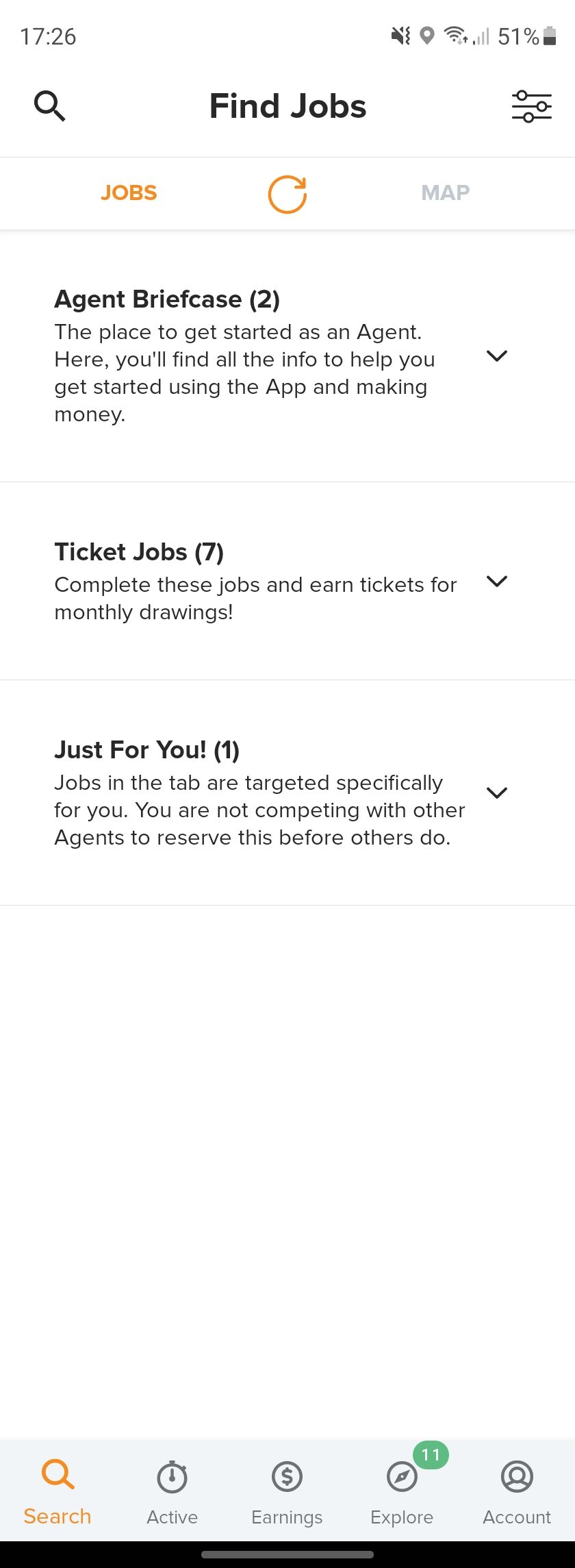Tap the Just For You heading
The image size is (575, 1568).
coord(147,749)
